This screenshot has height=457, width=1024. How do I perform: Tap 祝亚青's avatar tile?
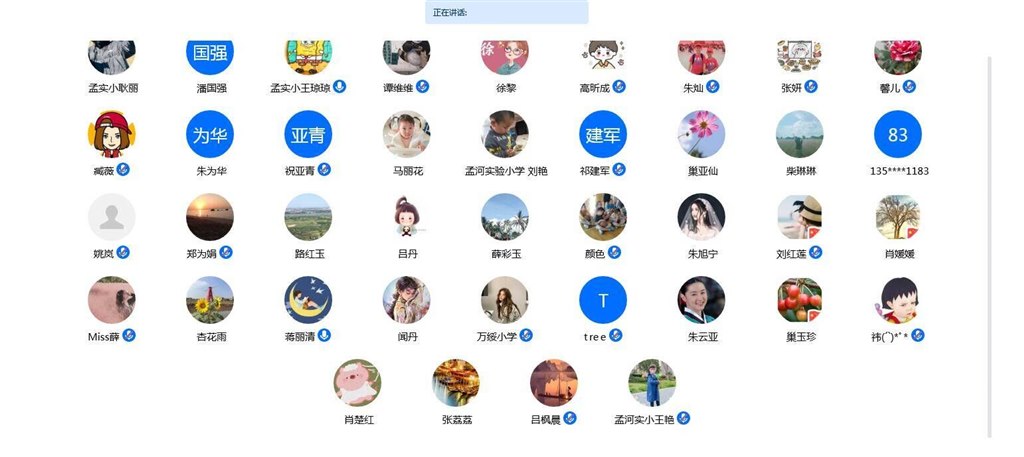click(308, 134)
